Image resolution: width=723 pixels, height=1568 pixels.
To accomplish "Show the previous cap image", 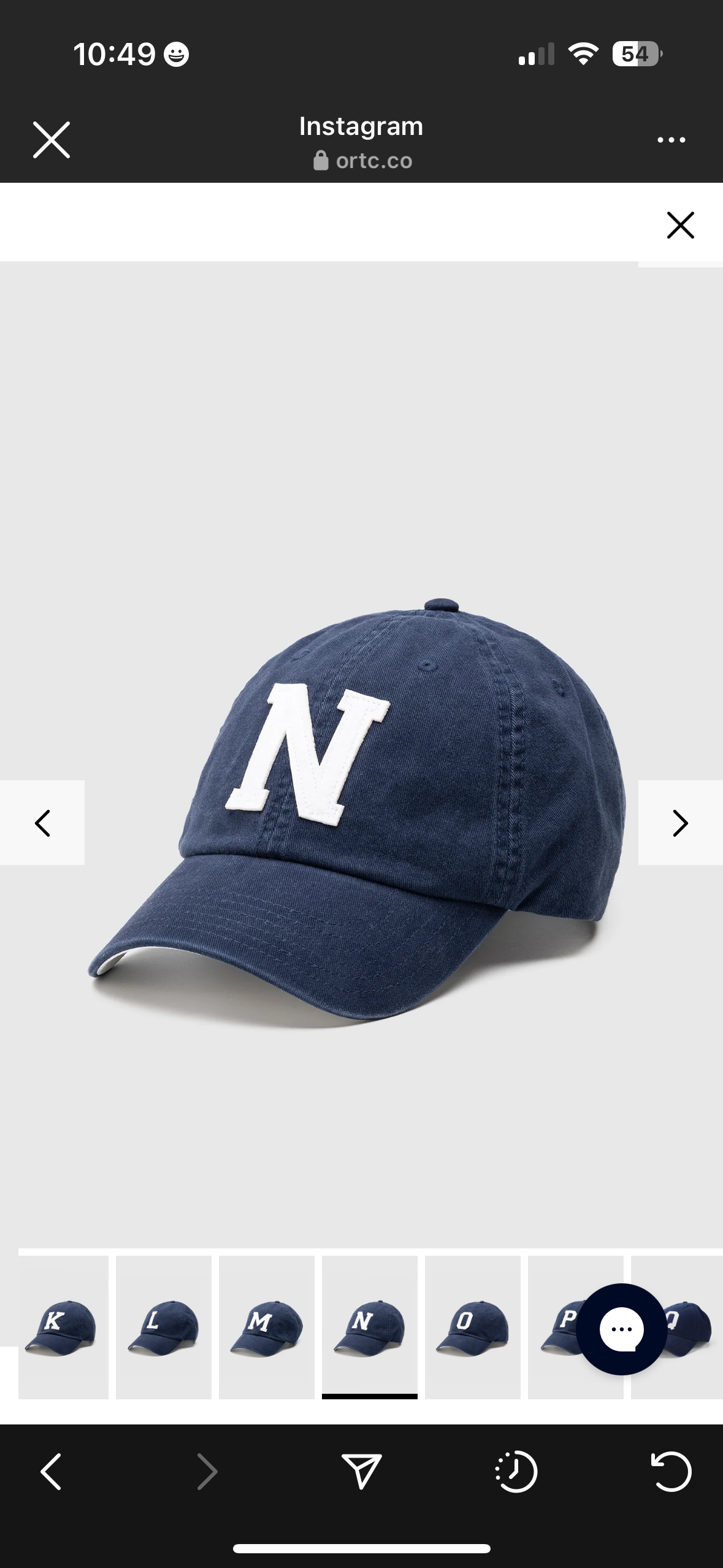I will [x=42, y=823].
